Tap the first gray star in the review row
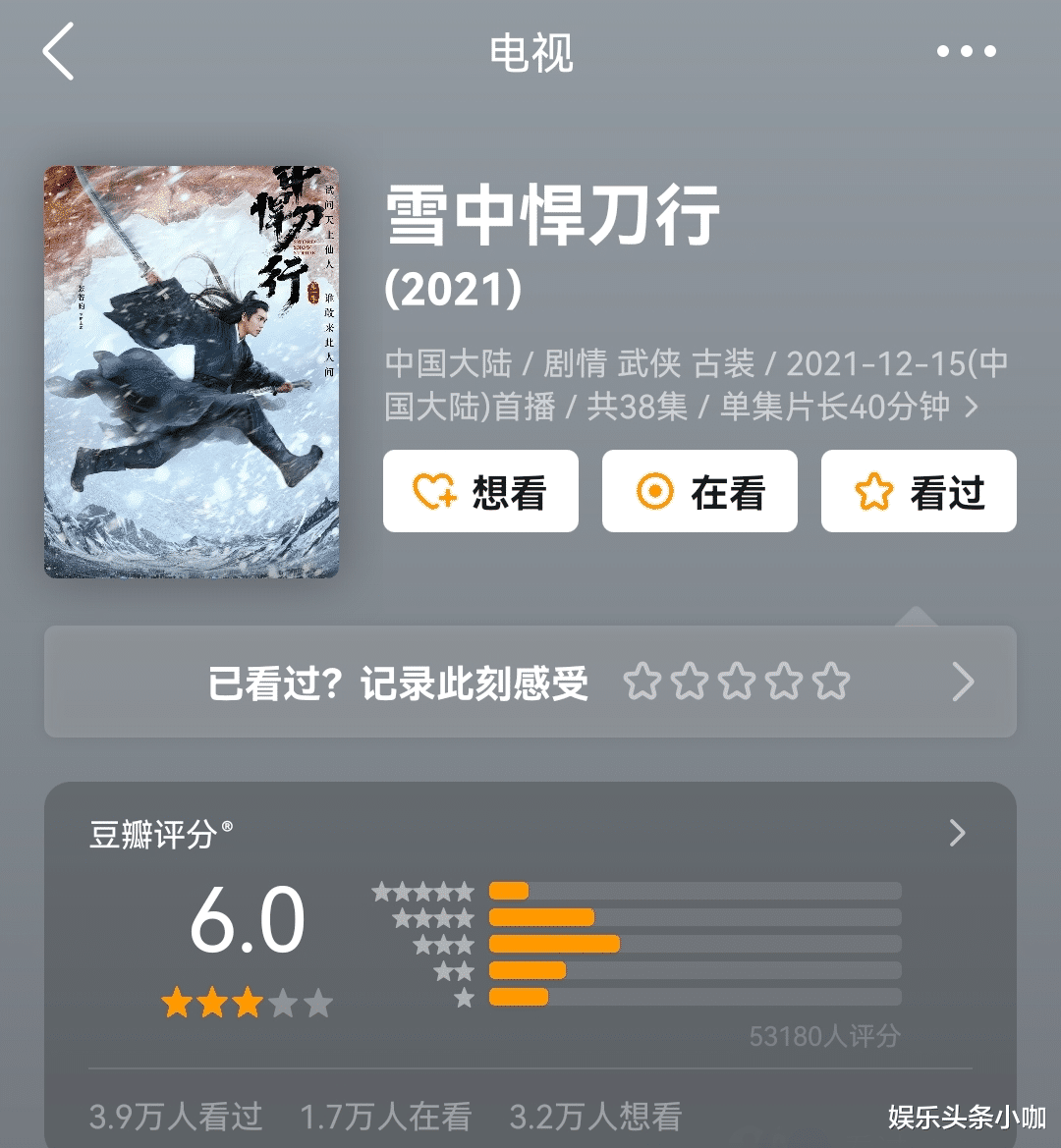 click(646, 681)
